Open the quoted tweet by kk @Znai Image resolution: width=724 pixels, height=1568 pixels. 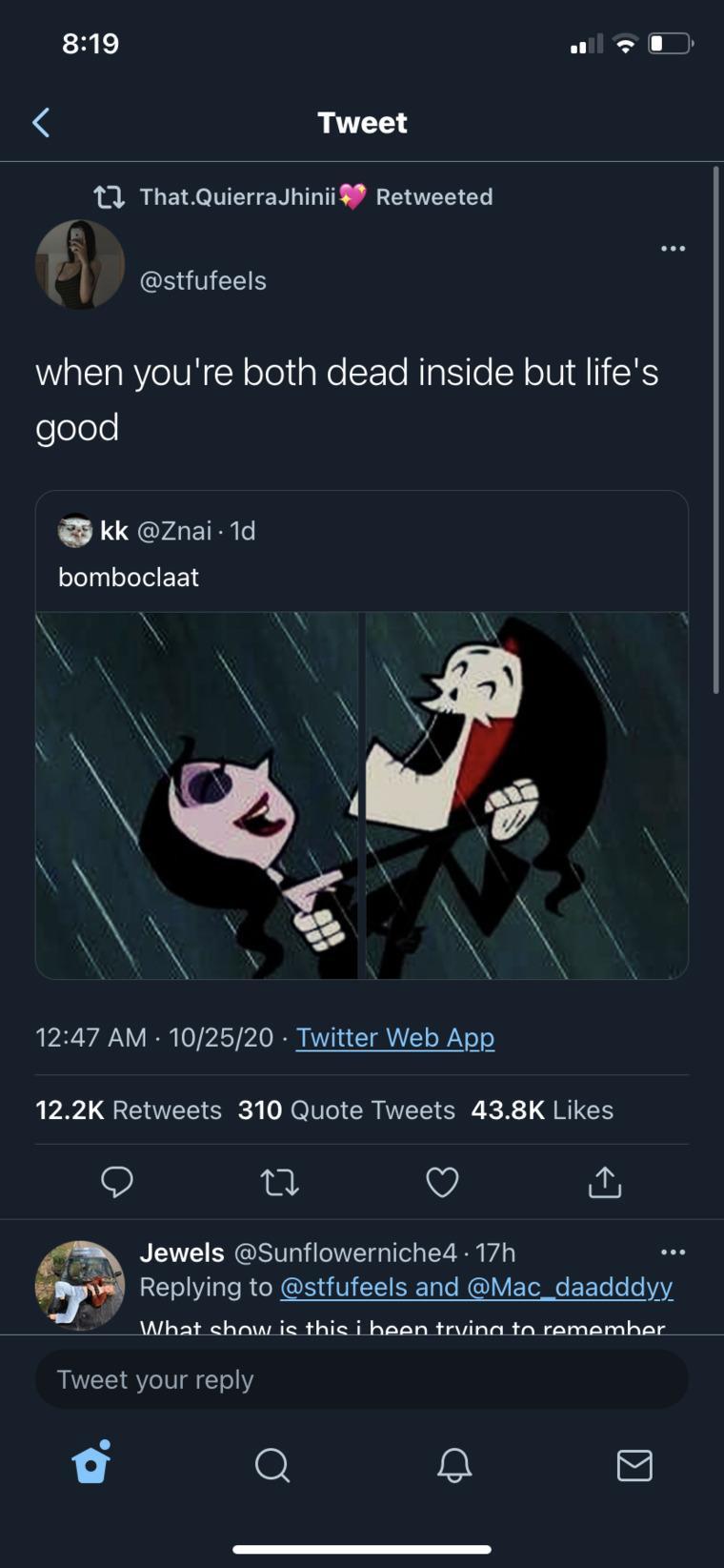[x=361, y=555]
